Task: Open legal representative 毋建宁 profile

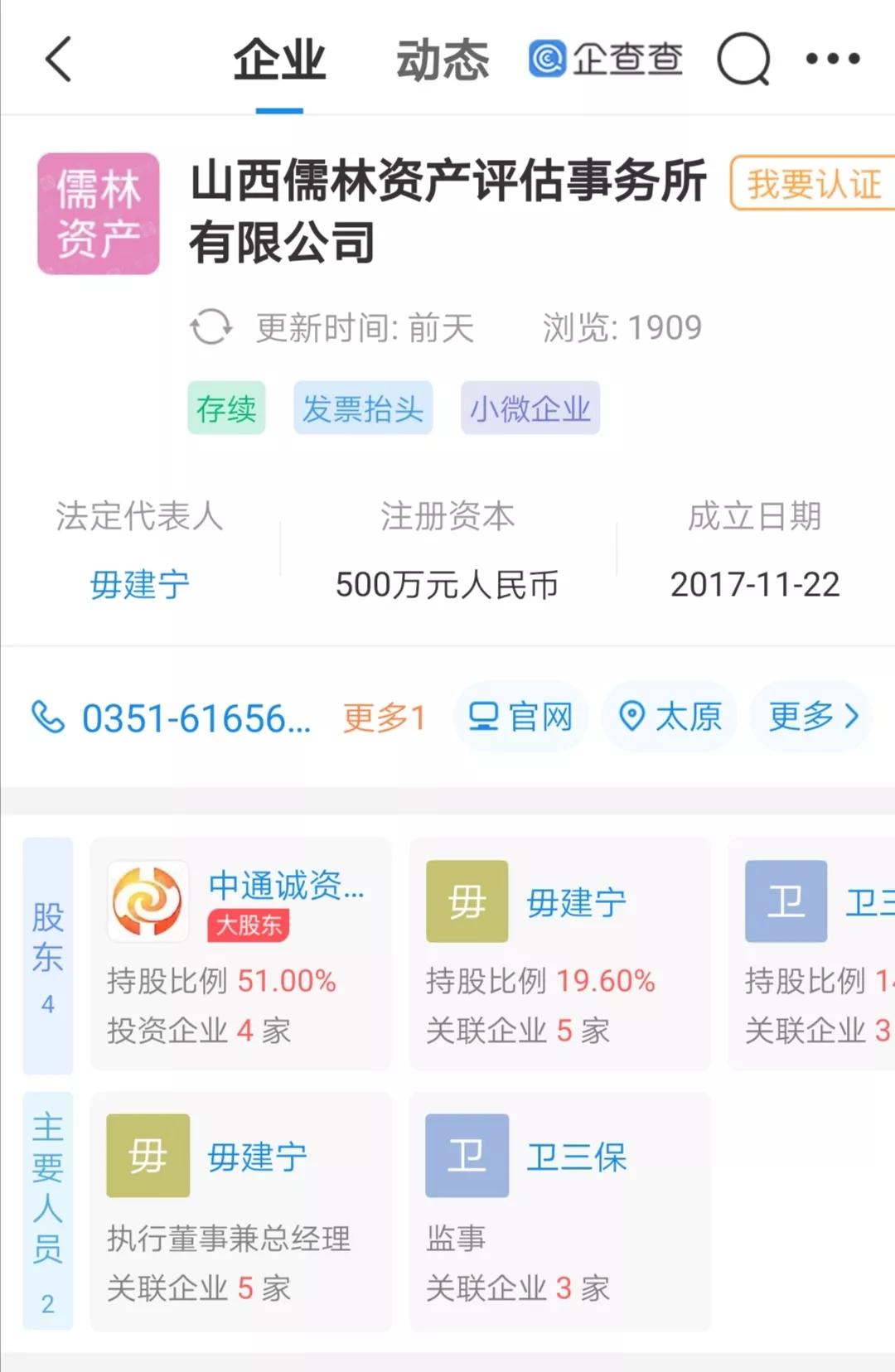Action: (x=139, y=586)
